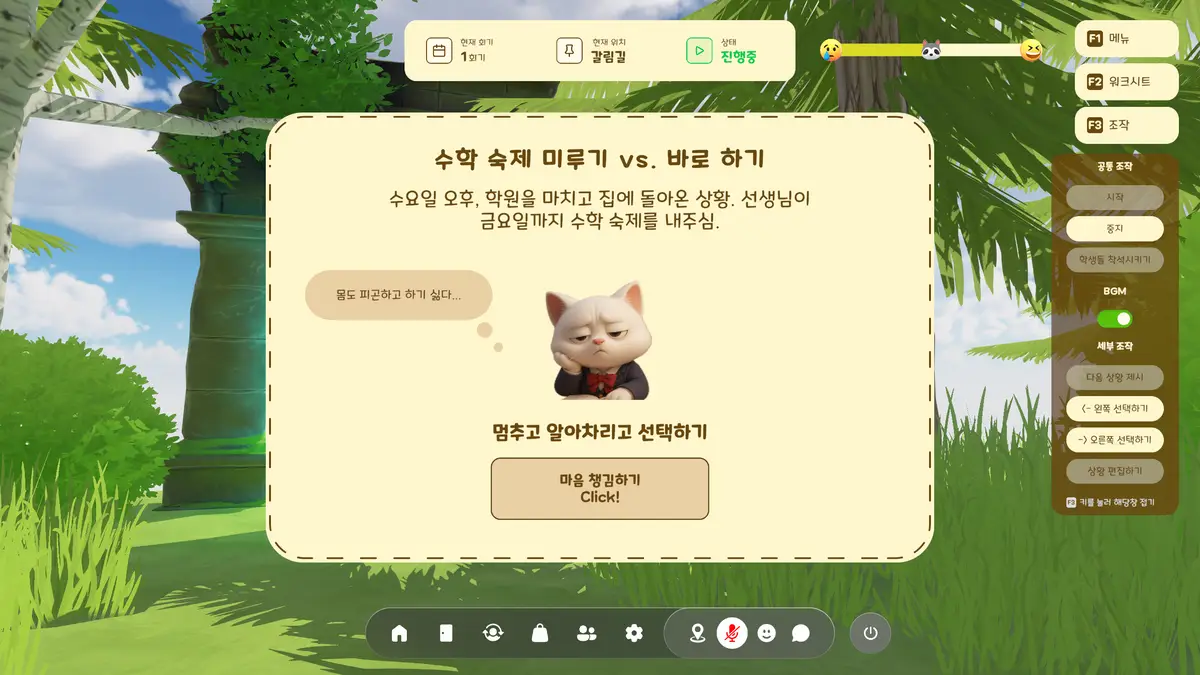The image size is (1200, 675).
Task: Open the people list icon
Action: coord(587,633)
